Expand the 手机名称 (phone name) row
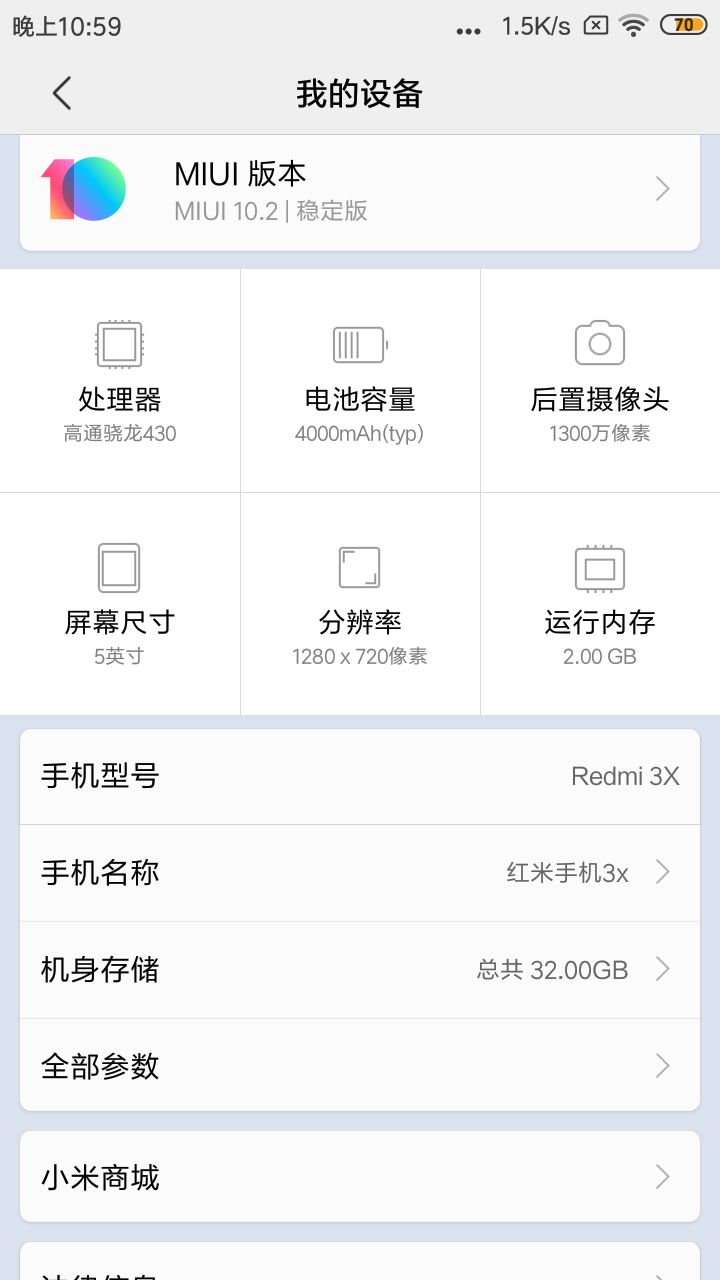720x1280 pixels. (x=662, y=871)
